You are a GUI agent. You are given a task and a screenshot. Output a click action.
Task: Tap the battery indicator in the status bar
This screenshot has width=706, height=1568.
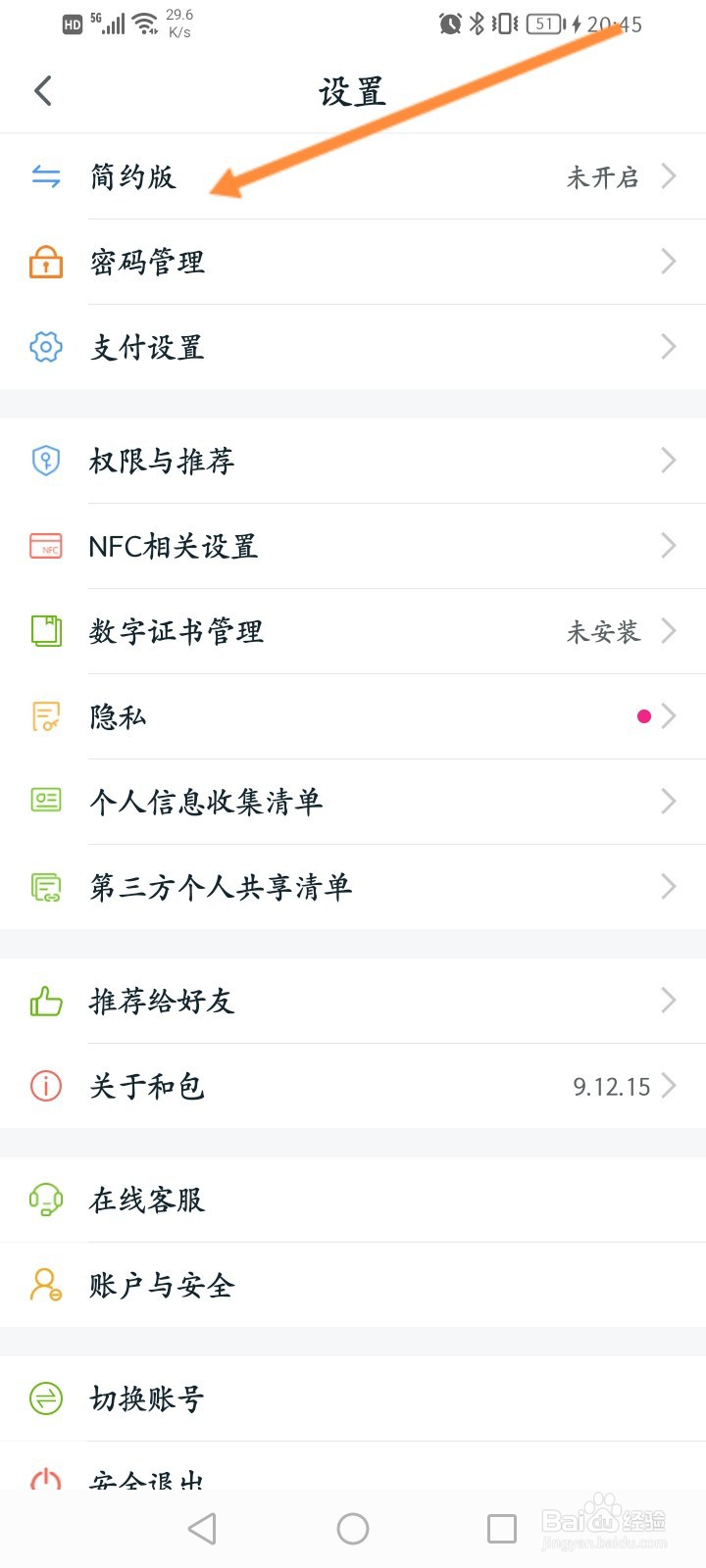pyautogui.click(x=544, y=24)
